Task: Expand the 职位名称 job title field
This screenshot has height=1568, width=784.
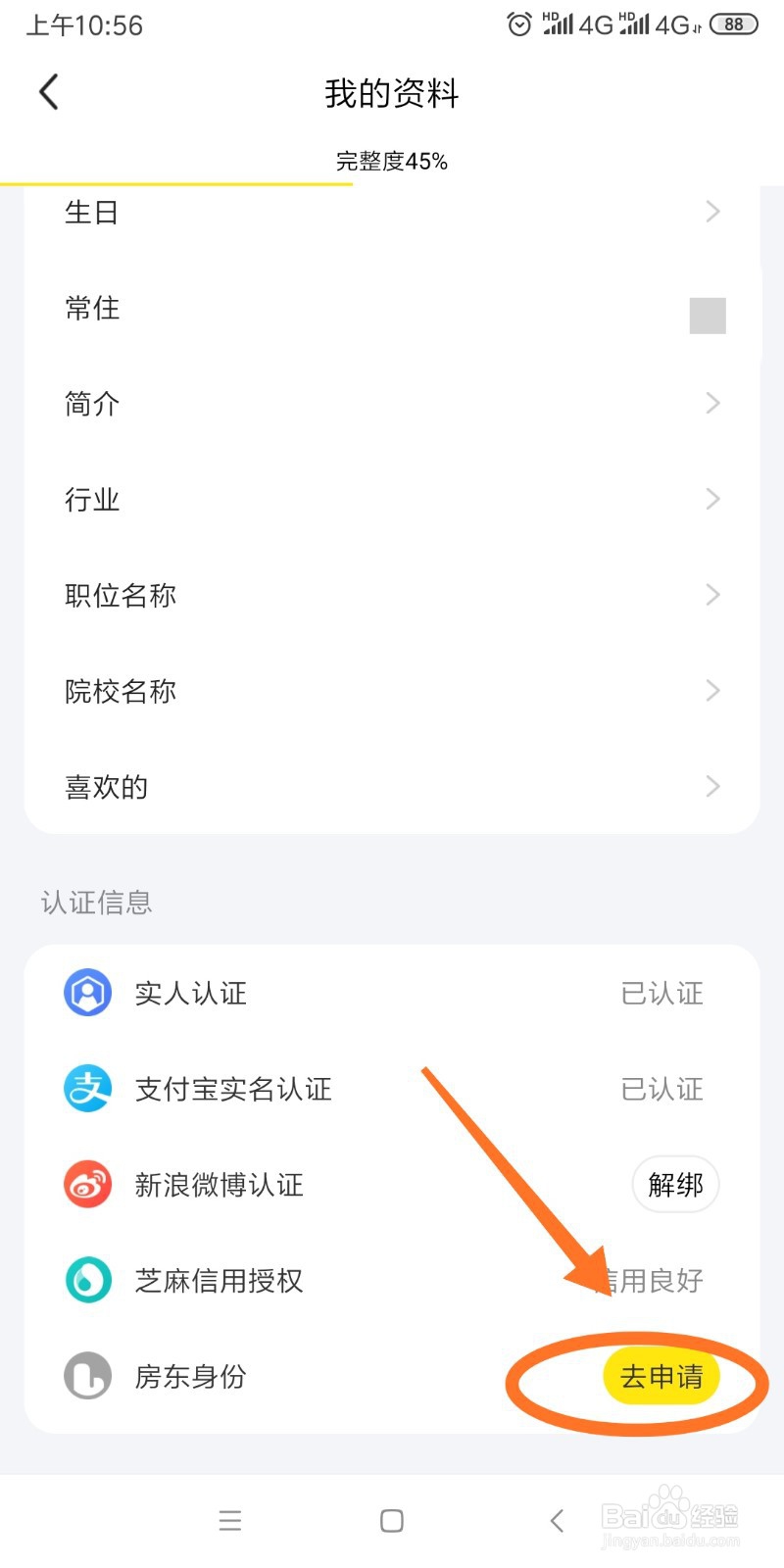Action: click(x=392, y=595)
